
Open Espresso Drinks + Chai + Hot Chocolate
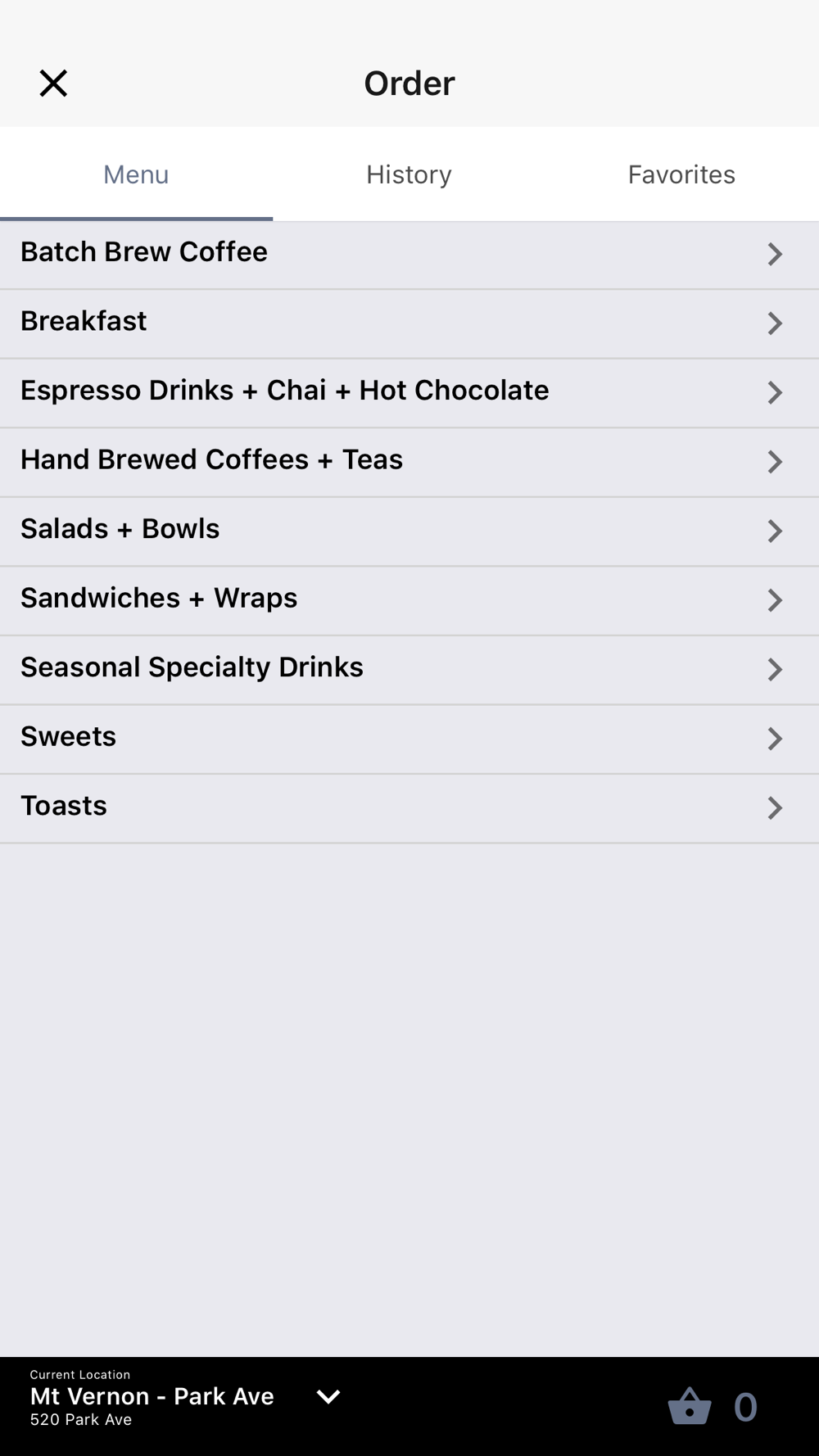[409, 393]
